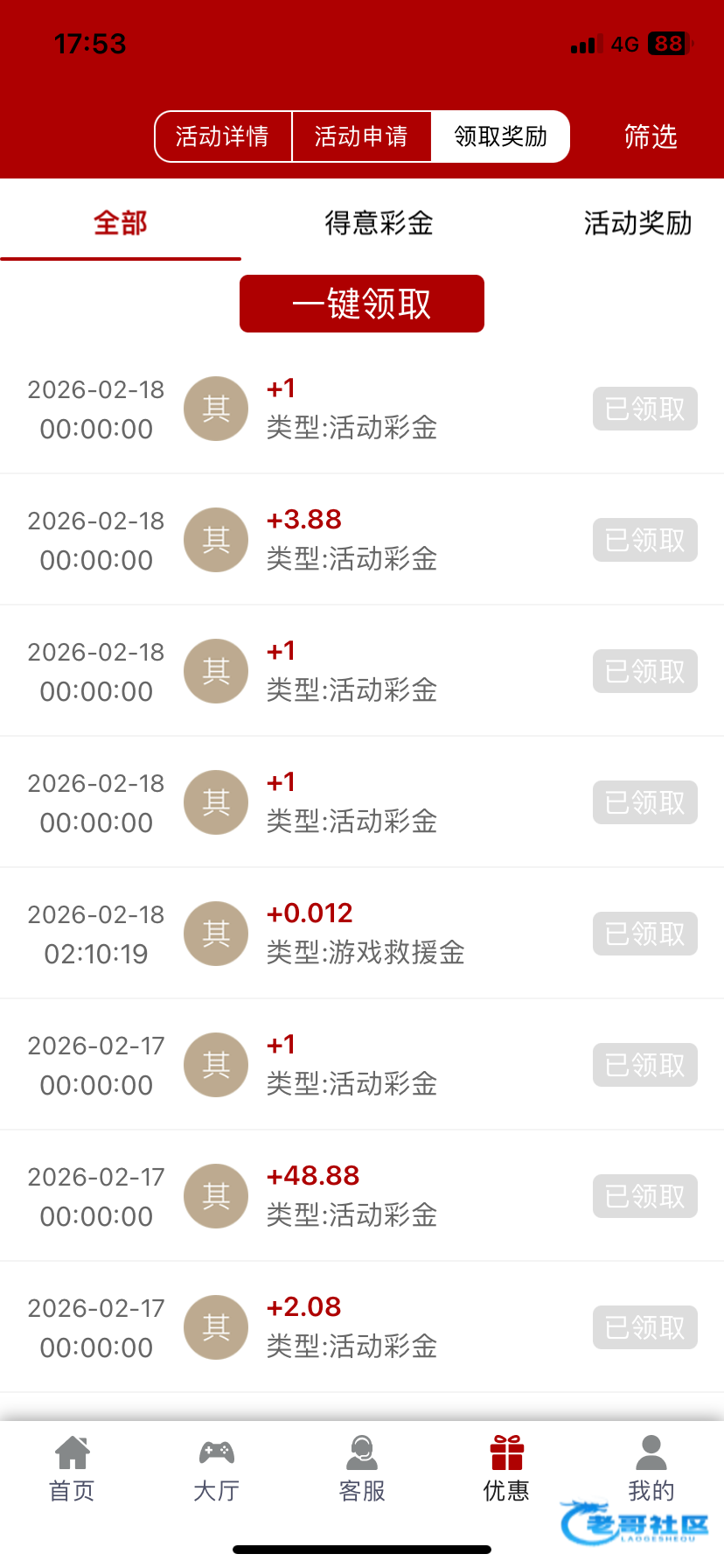Switch to the 得意彩金 tab
This screenshot has height=1568, width=724.
[379, 223]
